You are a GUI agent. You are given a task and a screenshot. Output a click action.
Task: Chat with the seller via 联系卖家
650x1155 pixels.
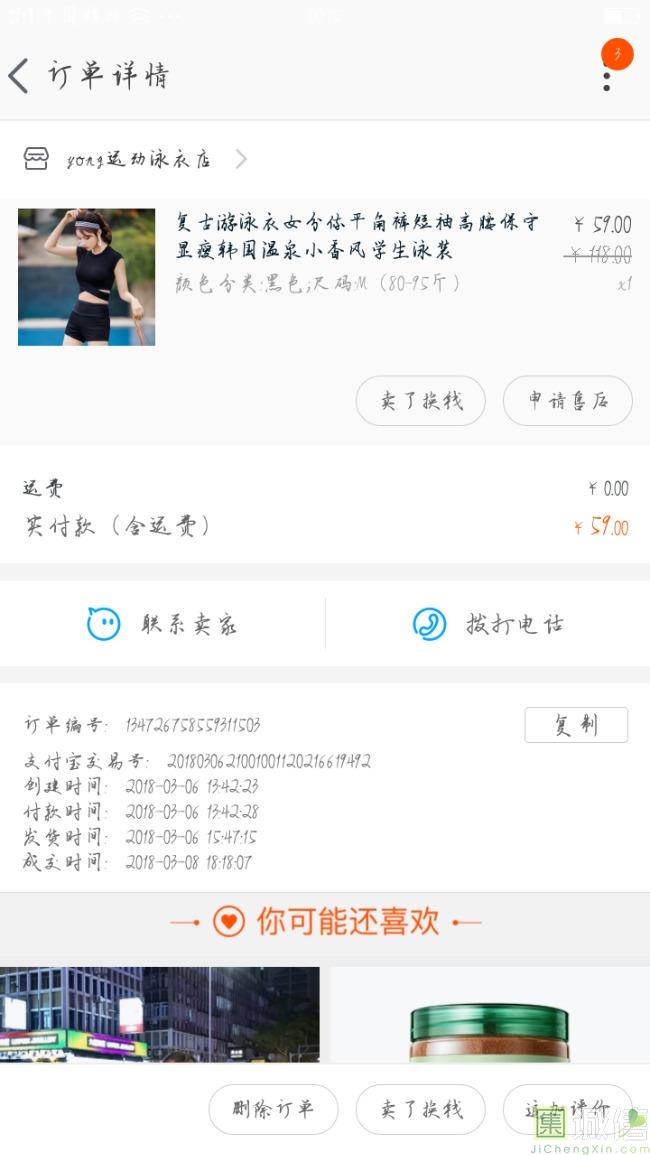tap(162, 624)
